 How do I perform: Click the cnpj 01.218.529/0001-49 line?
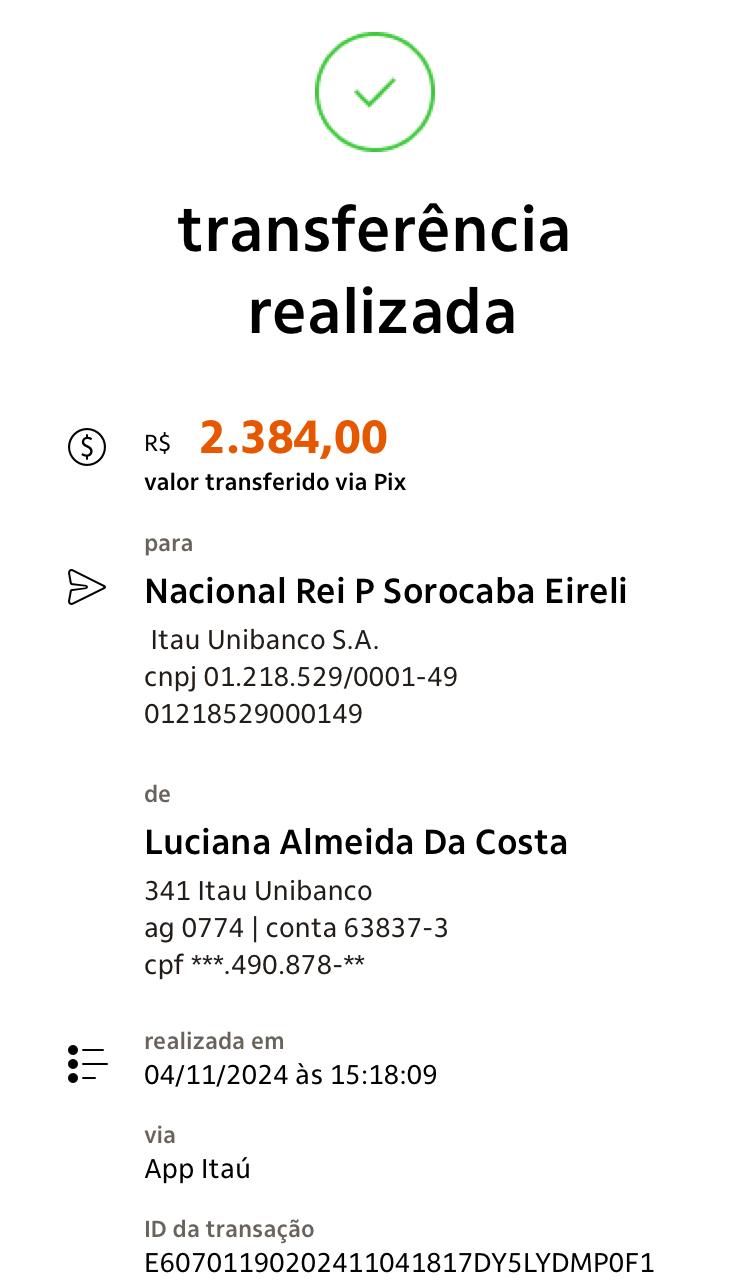[300, 677]
